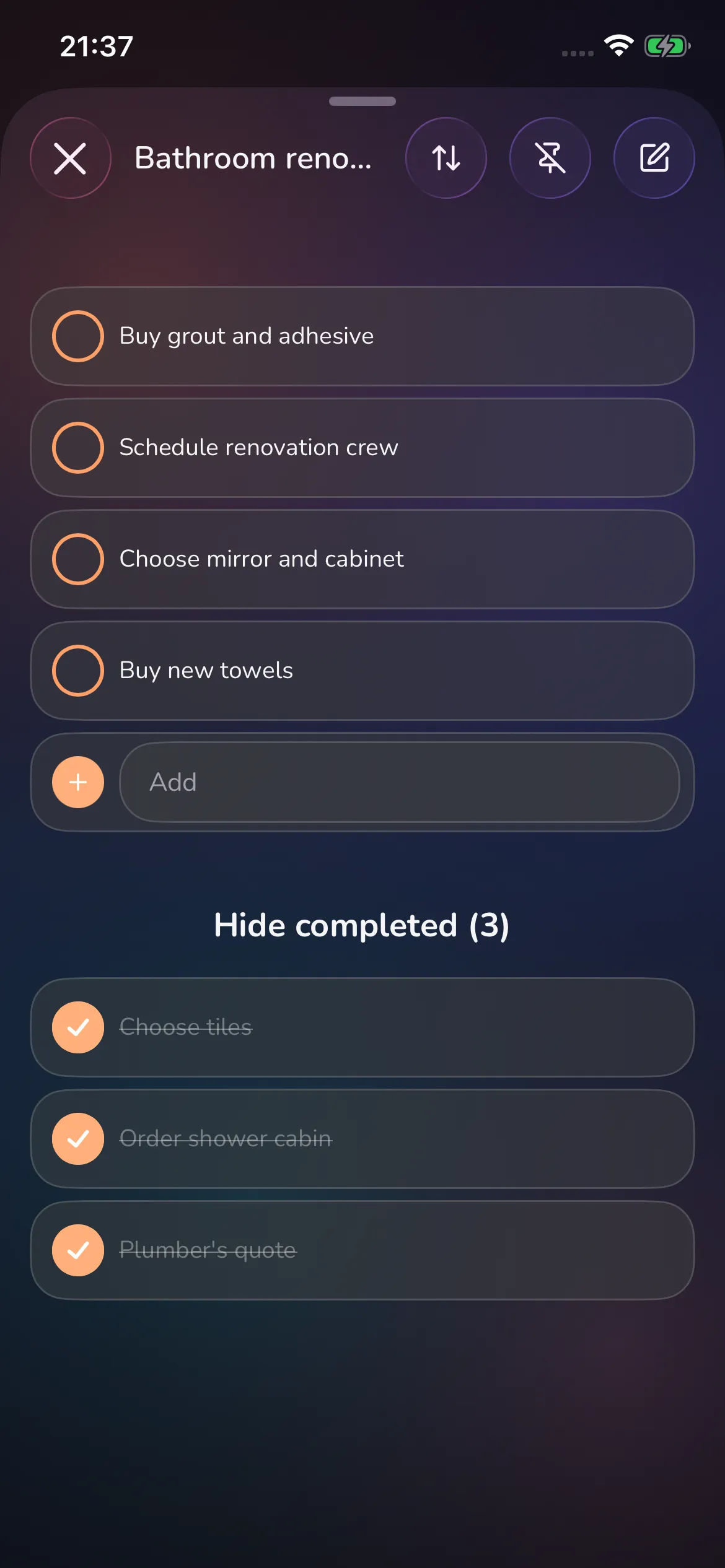The width and height of the screenshot is (725, 1568).
Task: Tap the unpin icon
Action: click(x=550, y=158)
